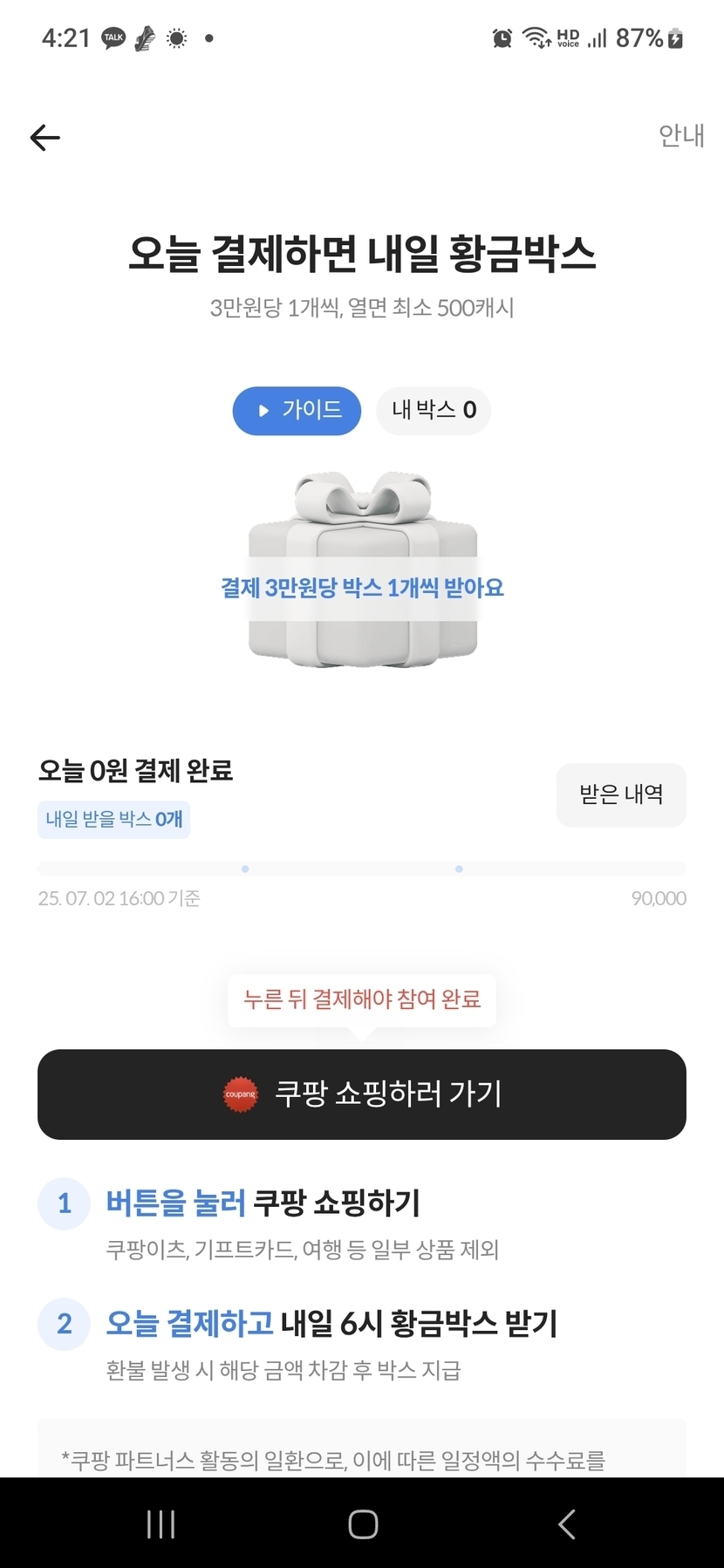Open 내 박스 0 chip
724x1568 pixels.
[x=434, y=410]
